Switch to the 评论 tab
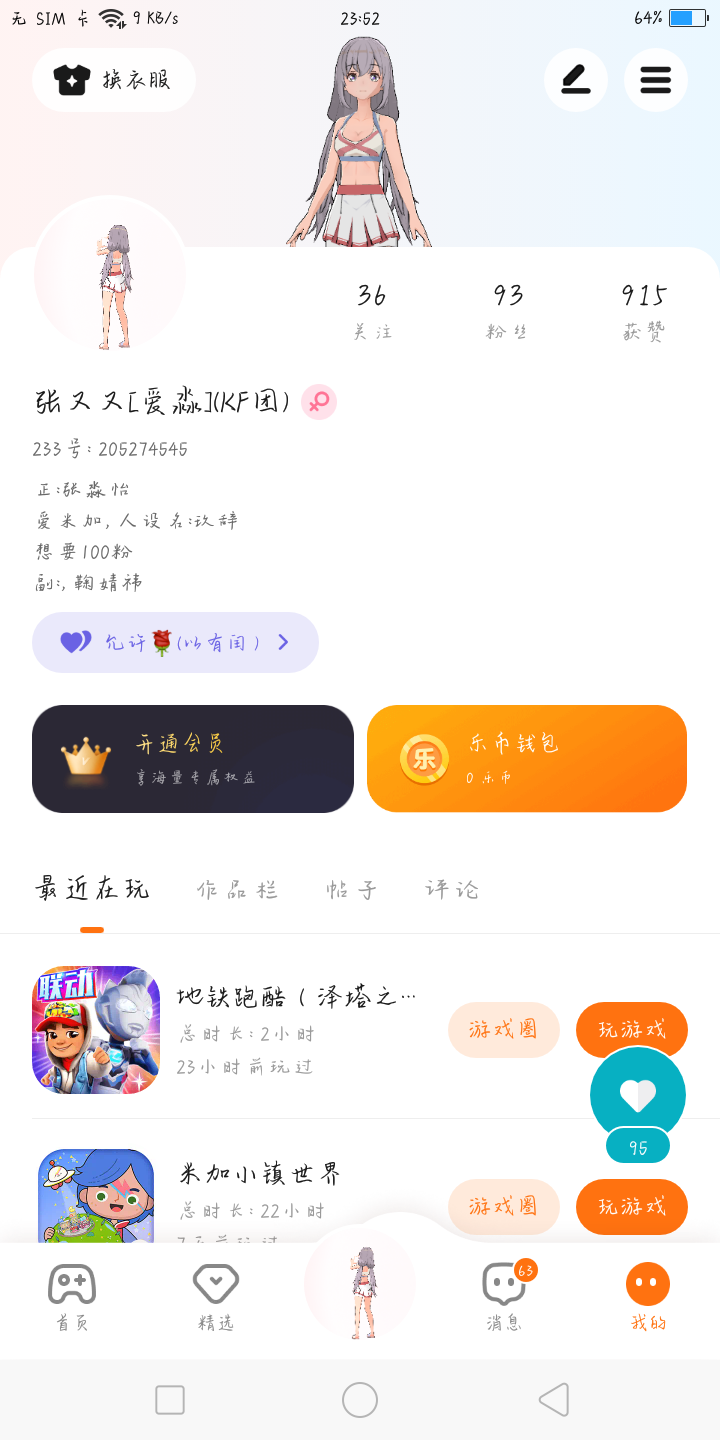720x1440 pixels. (452, 889)
